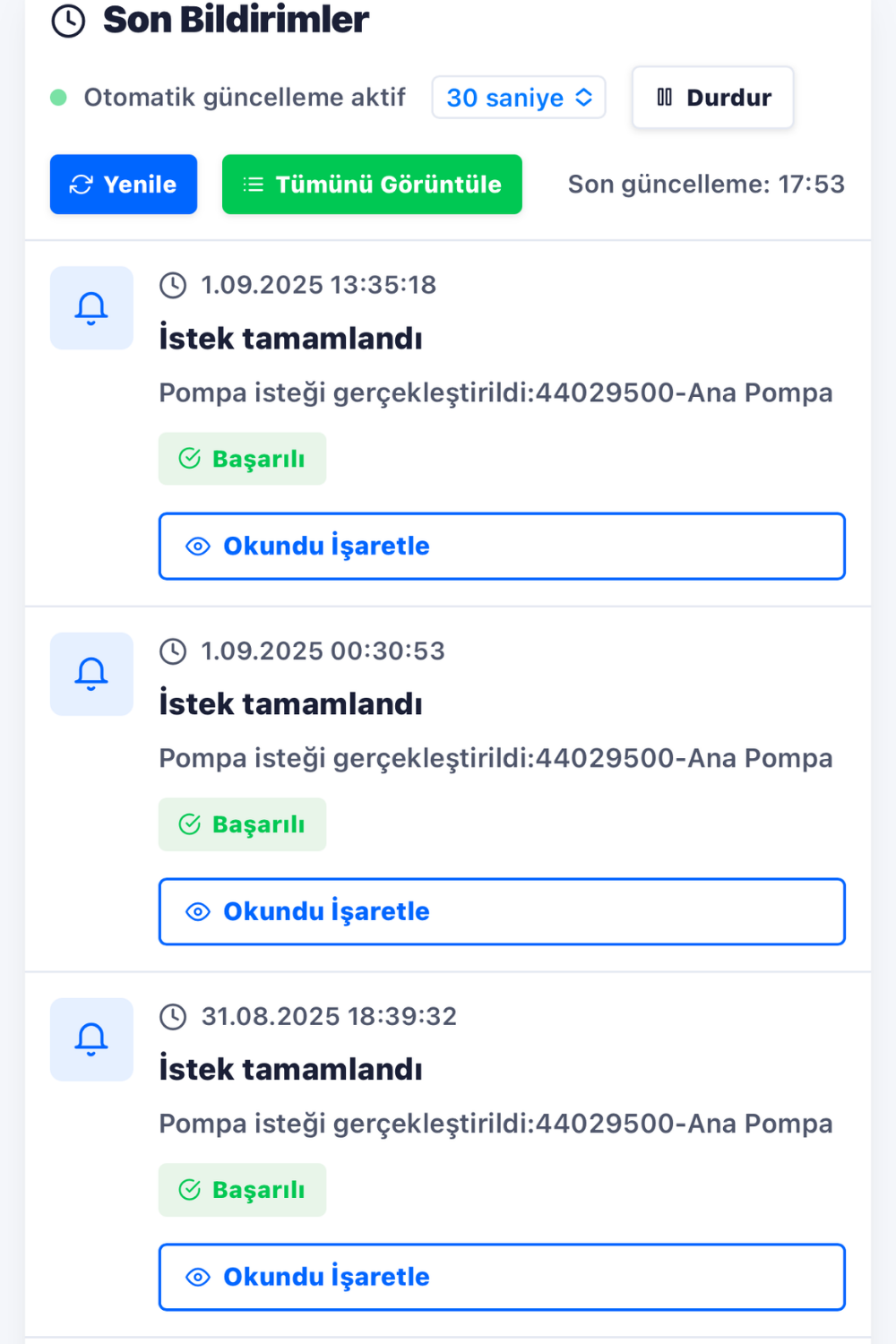896x1344 pixels.
Task: Open the 30 saniye interval dropdown
Action: click(518, 97)
